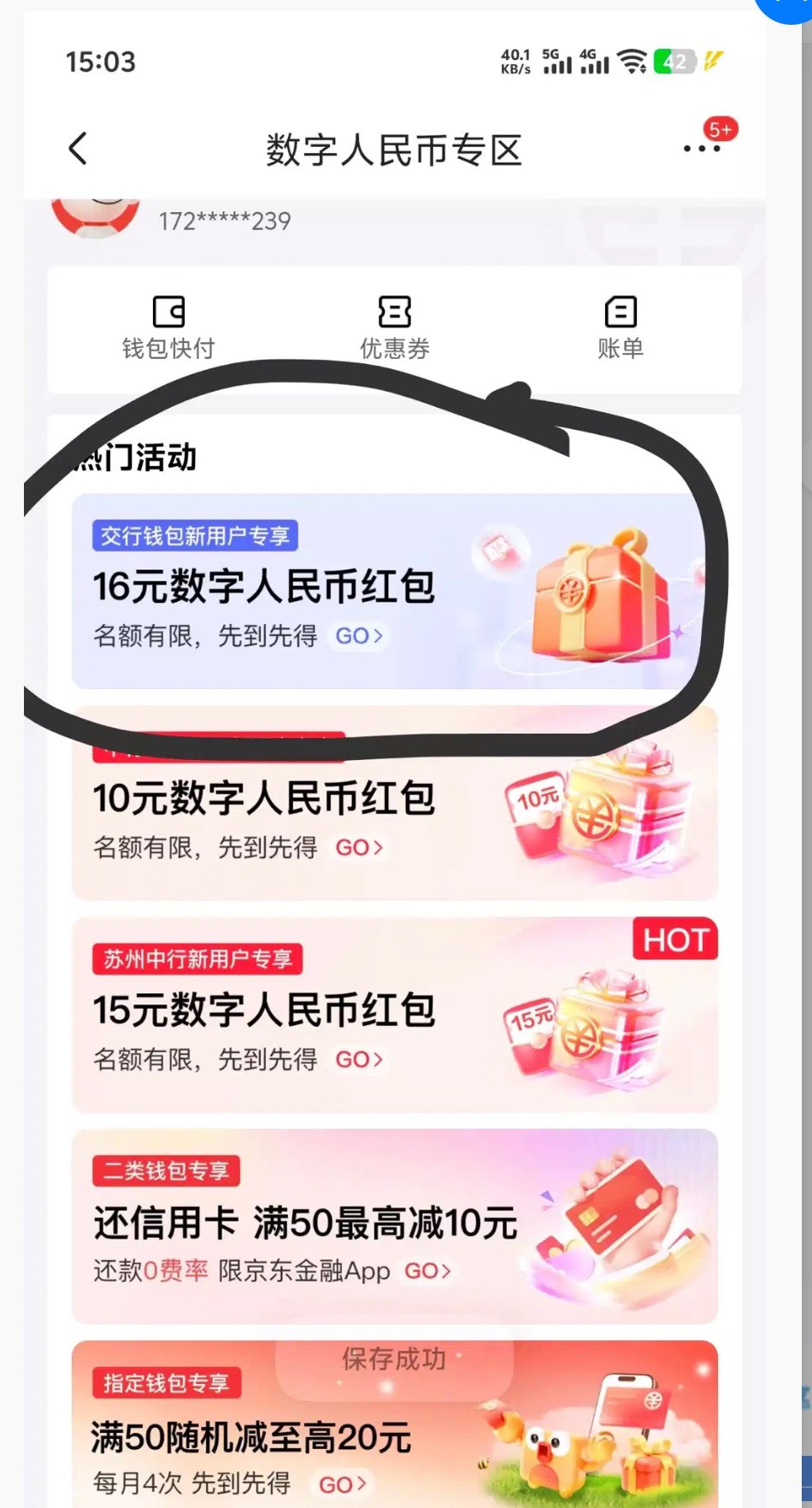
Task: Open the three-dot overflow menu
Action: click(x=702, y=149)
